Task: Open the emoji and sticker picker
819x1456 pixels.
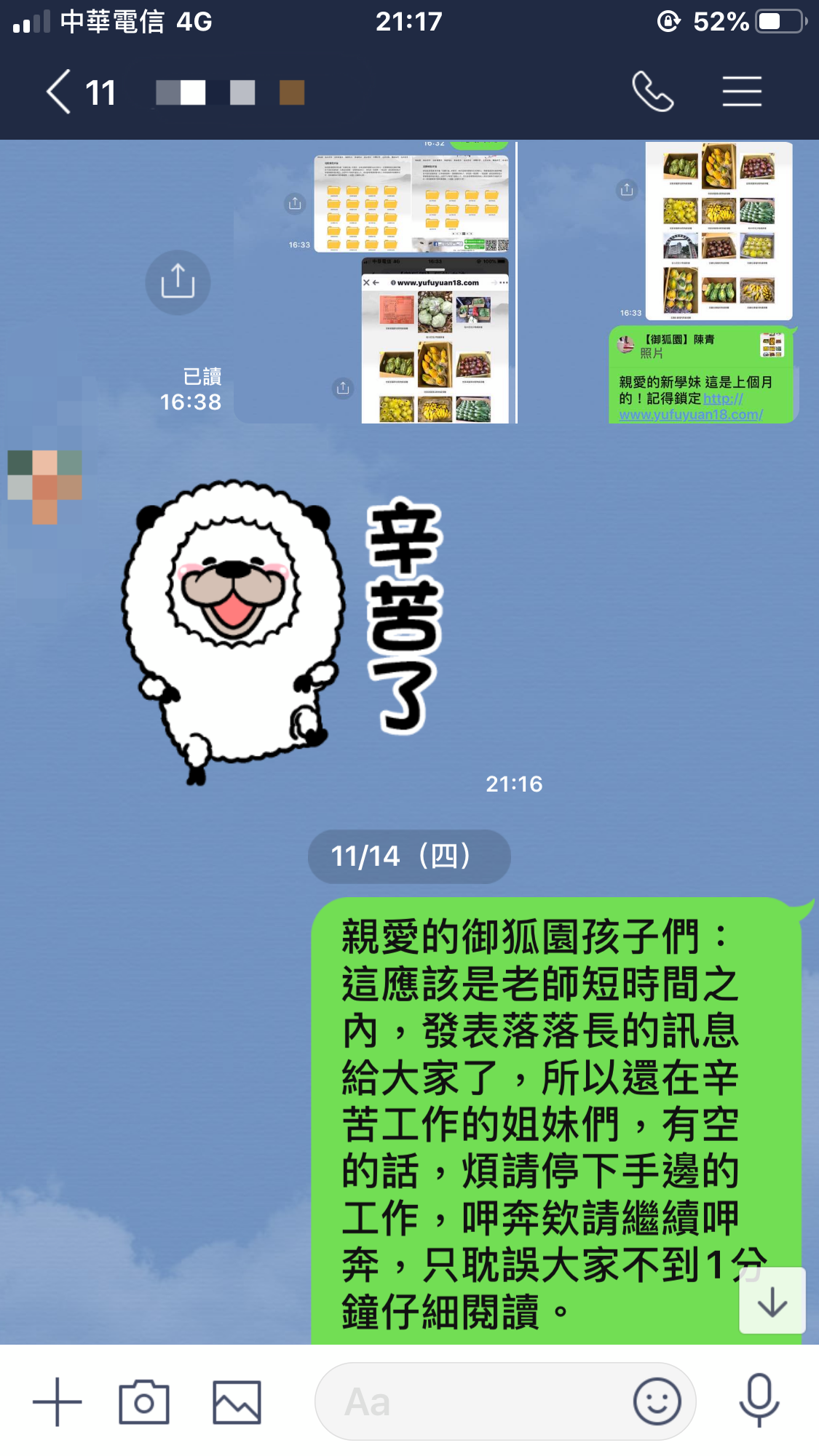Action: coord(657,1401)
